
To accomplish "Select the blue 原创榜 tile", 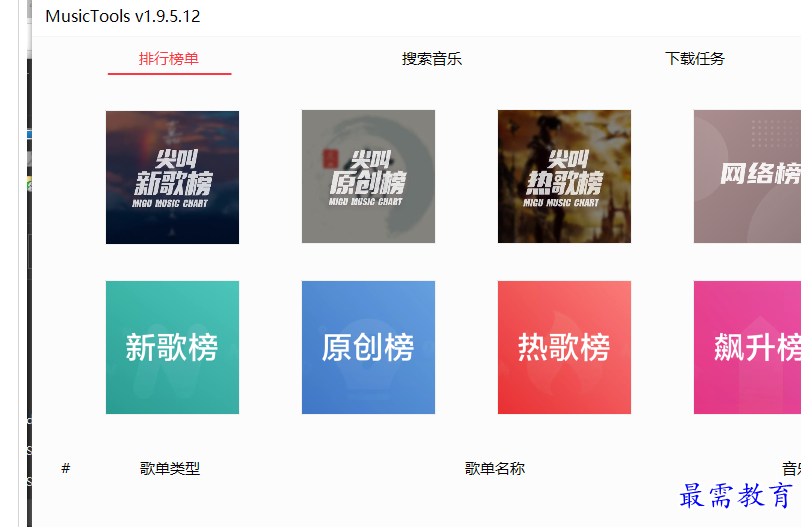I will point(368,347).
